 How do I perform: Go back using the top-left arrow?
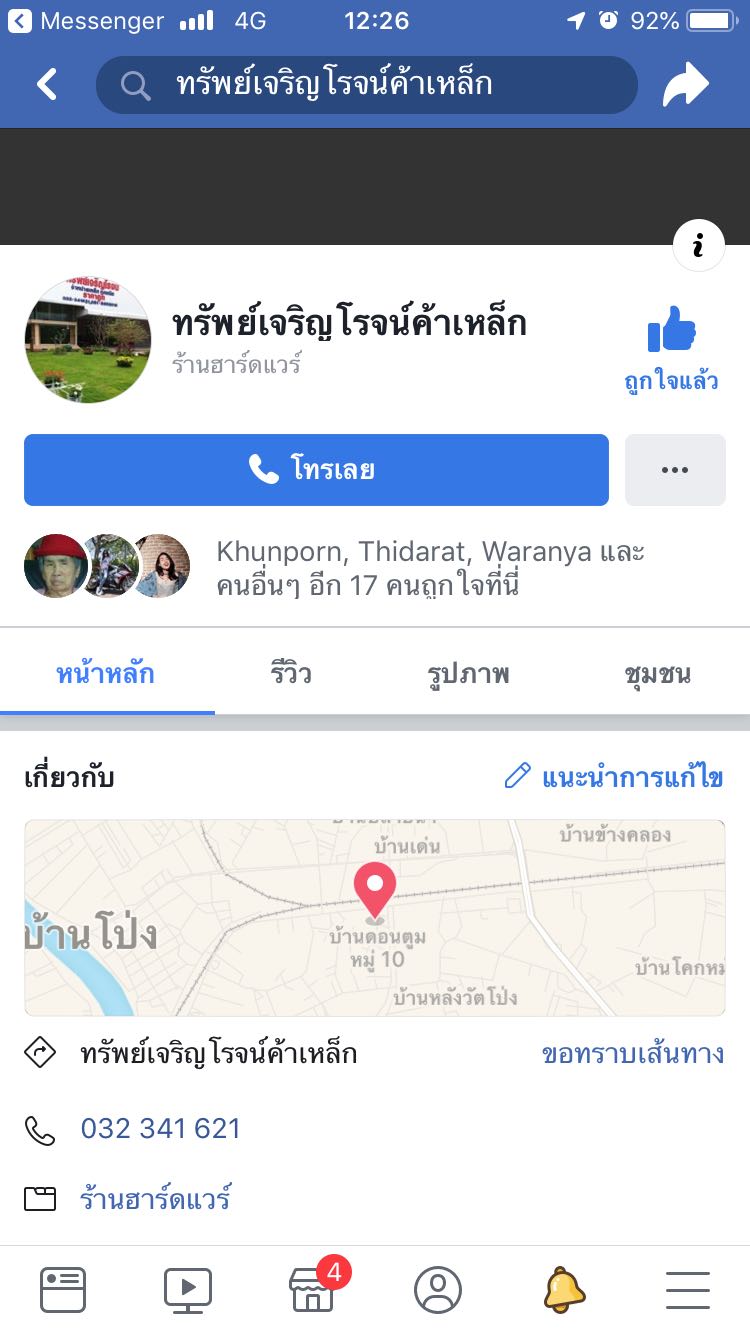47,85
